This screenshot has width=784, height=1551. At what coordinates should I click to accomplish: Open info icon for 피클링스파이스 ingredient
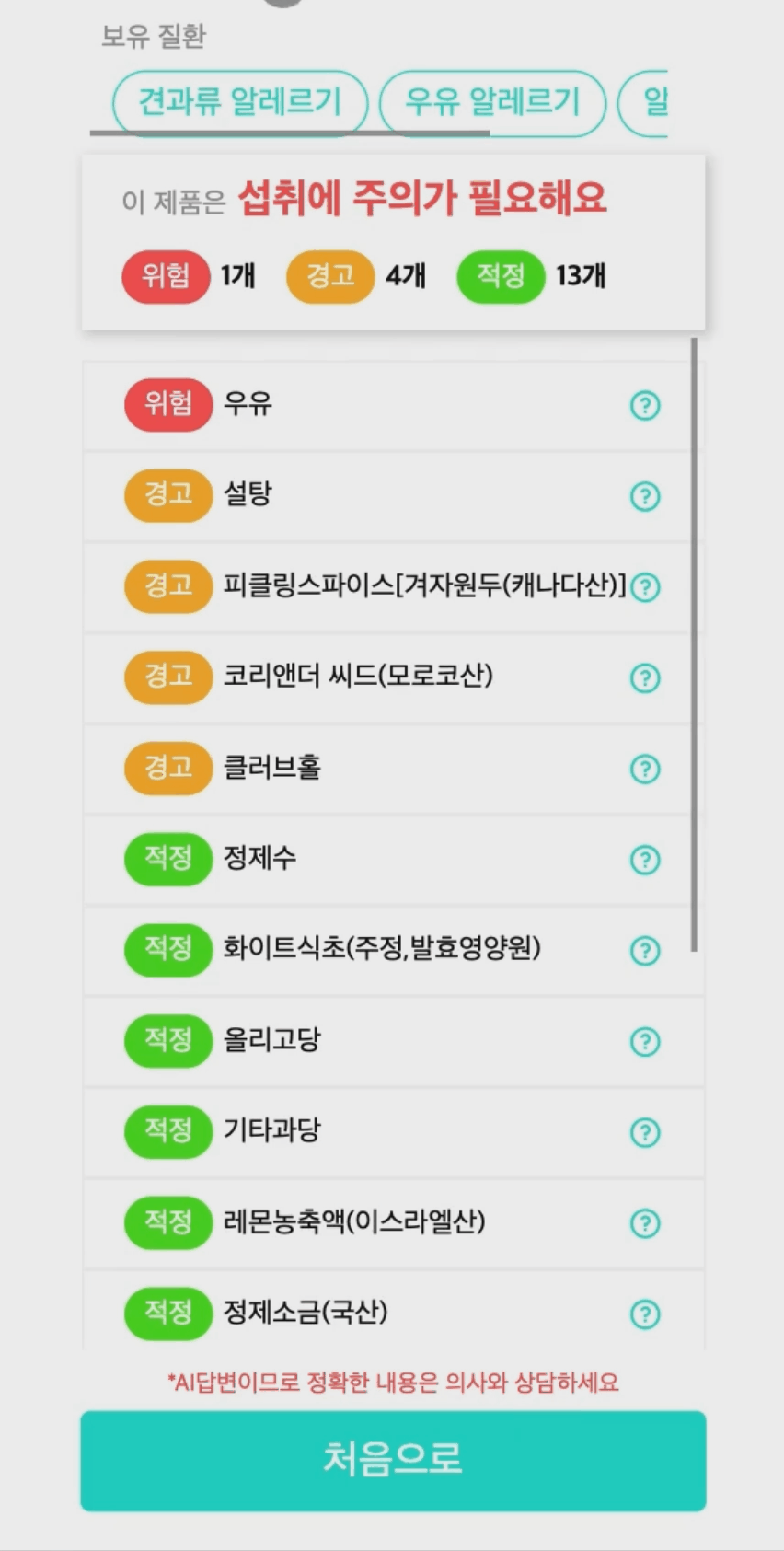[x=645, y=587]
